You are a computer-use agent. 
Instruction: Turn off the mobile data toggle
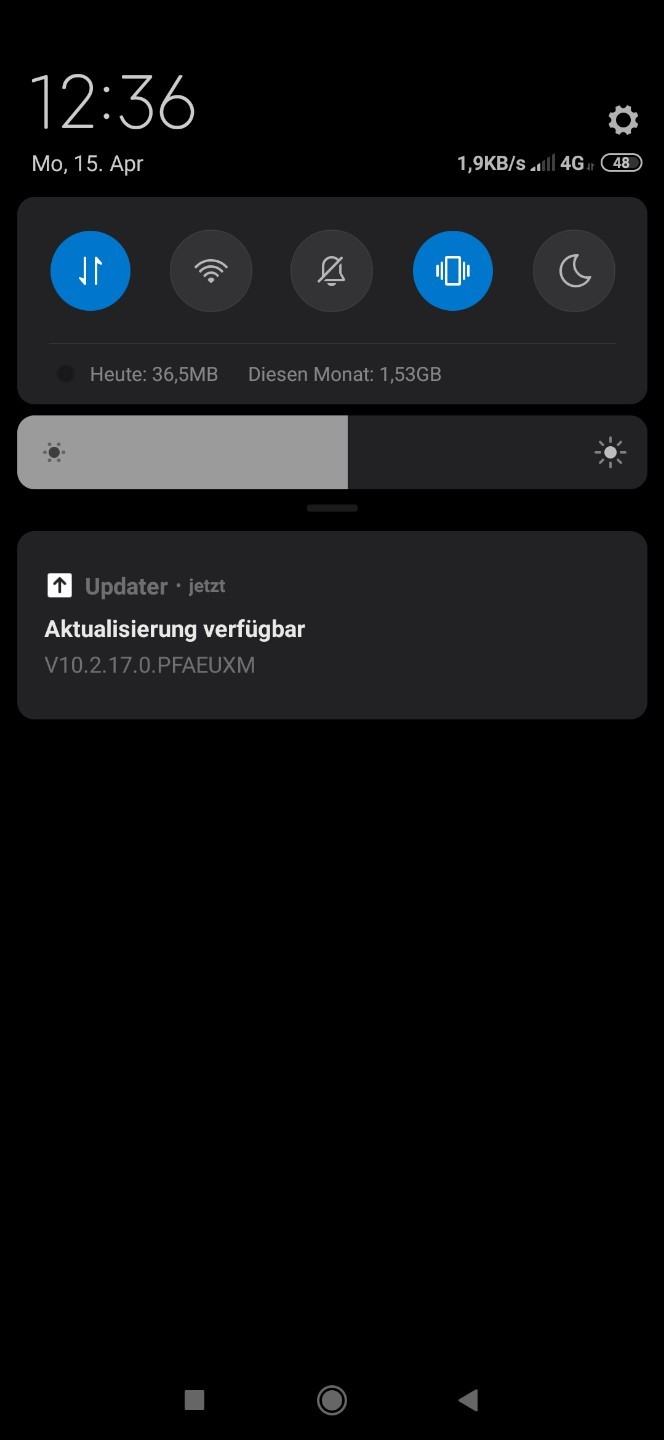(91, 271)
